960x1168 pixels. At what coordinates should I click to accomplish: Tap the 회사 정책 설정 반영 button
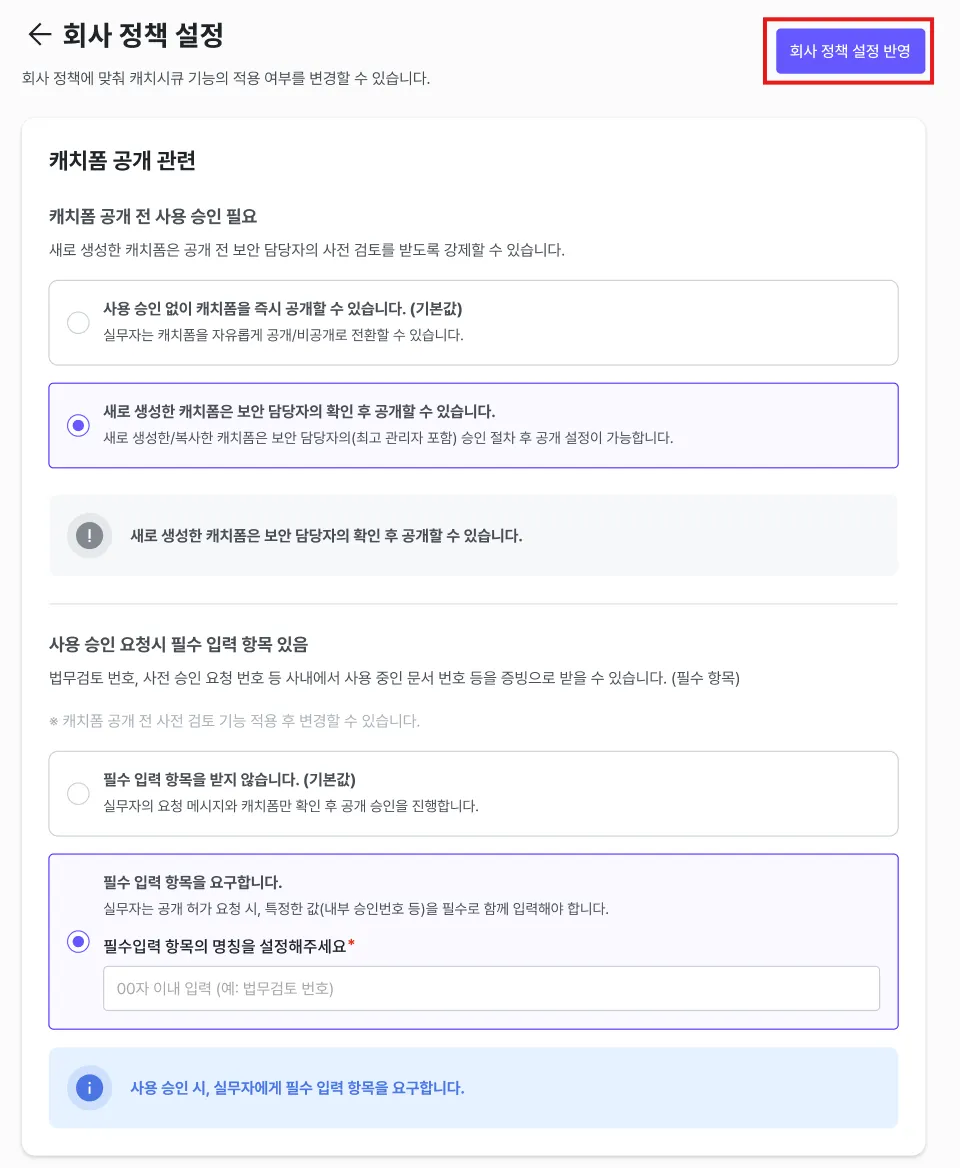(x=849, y=51)
